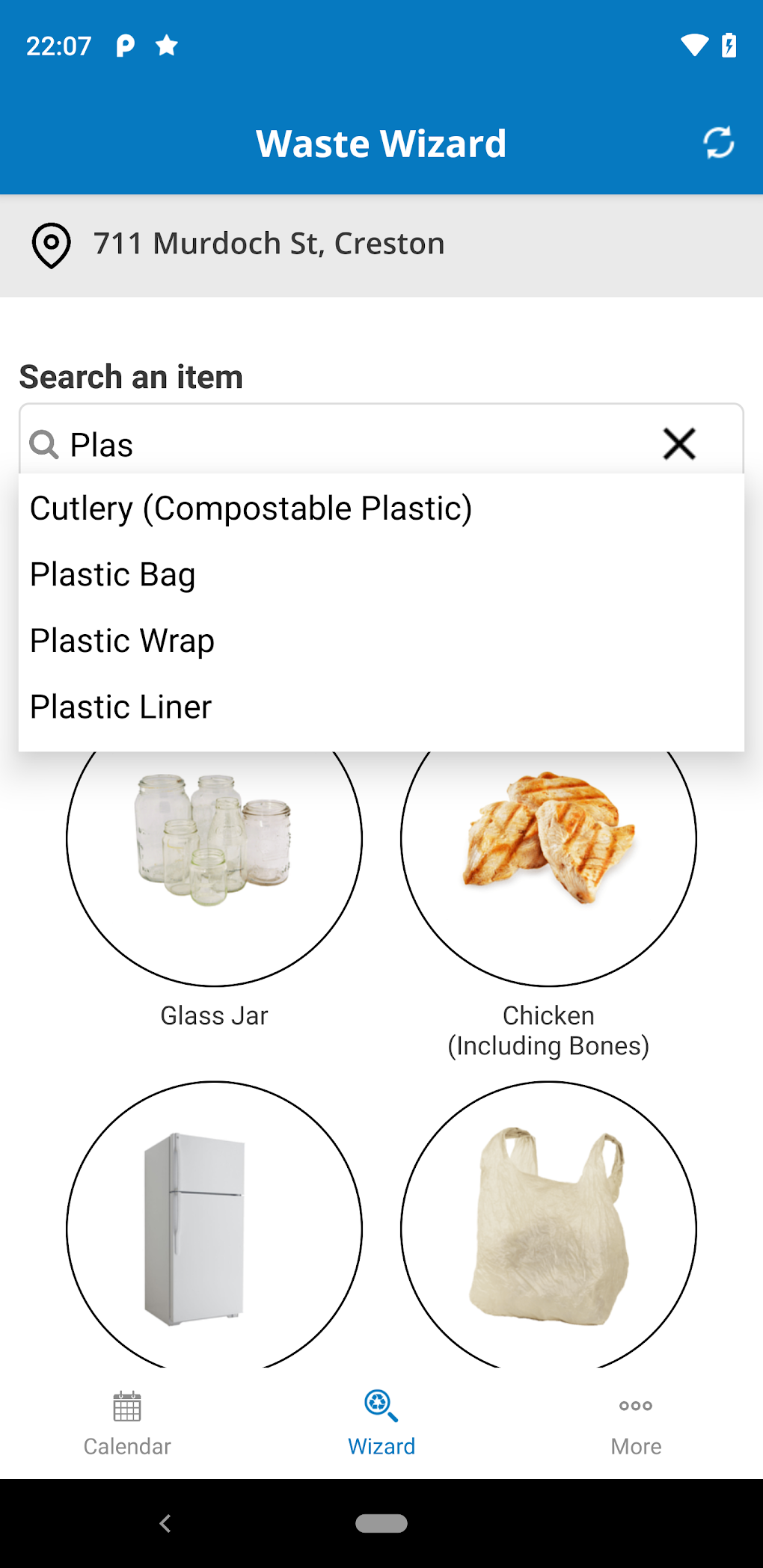Change the 711 Murdoch St address
The image size is (763, 1568).
[268, 245]
